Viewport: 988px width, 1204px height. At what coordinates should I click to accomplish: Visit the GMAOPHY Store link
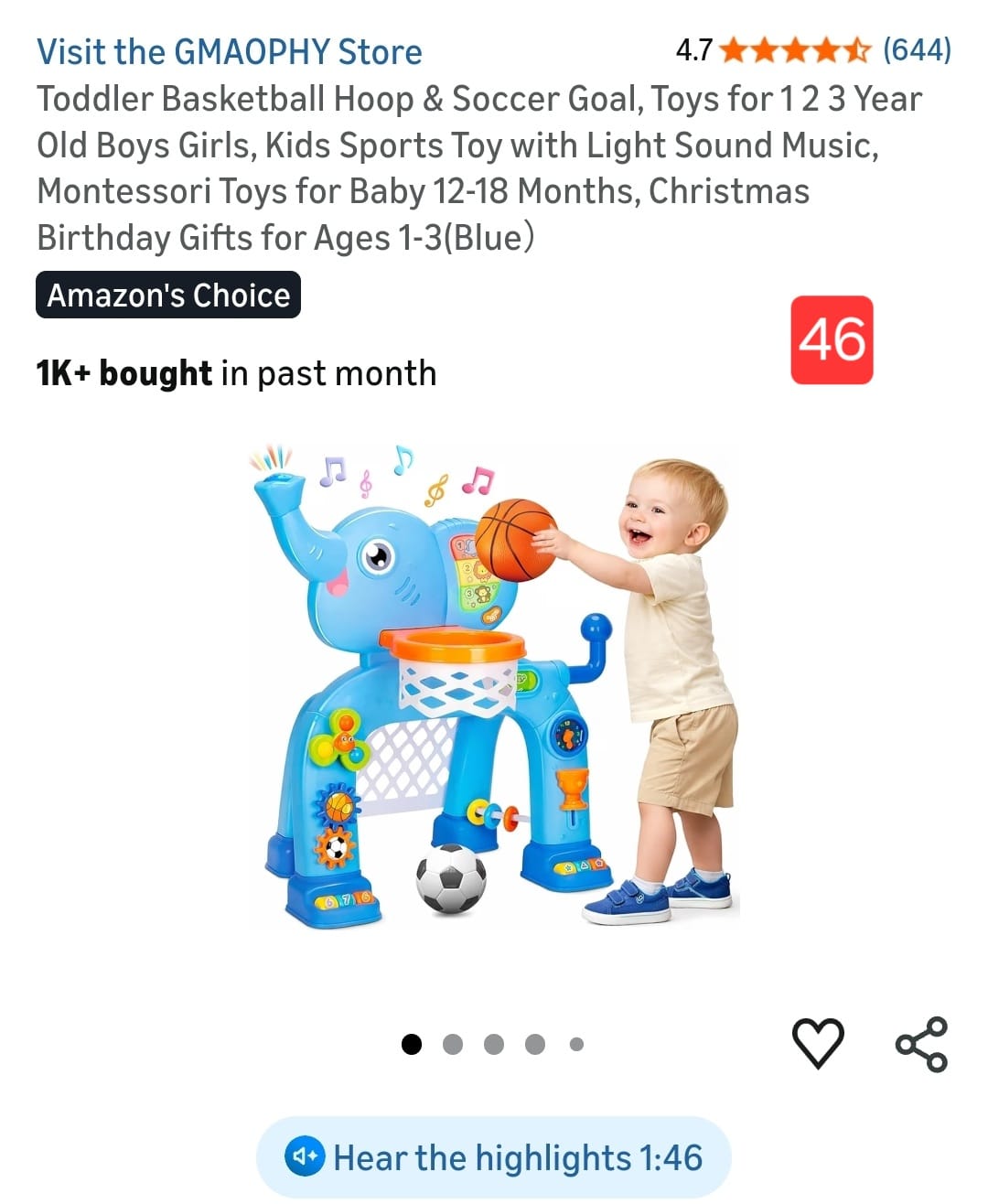230,52
